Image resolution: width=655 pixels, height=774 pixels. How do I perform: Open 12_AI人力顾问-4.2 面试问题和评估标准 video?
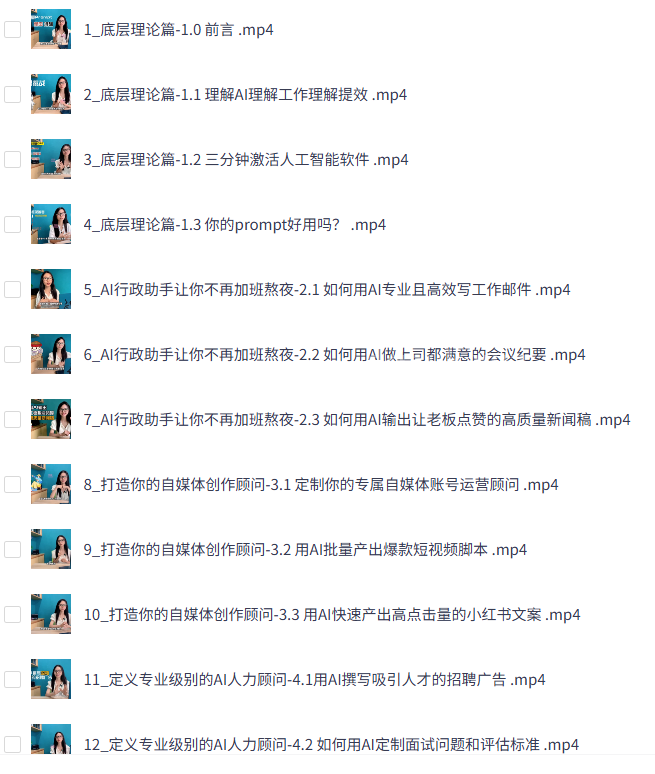point(330,745)
